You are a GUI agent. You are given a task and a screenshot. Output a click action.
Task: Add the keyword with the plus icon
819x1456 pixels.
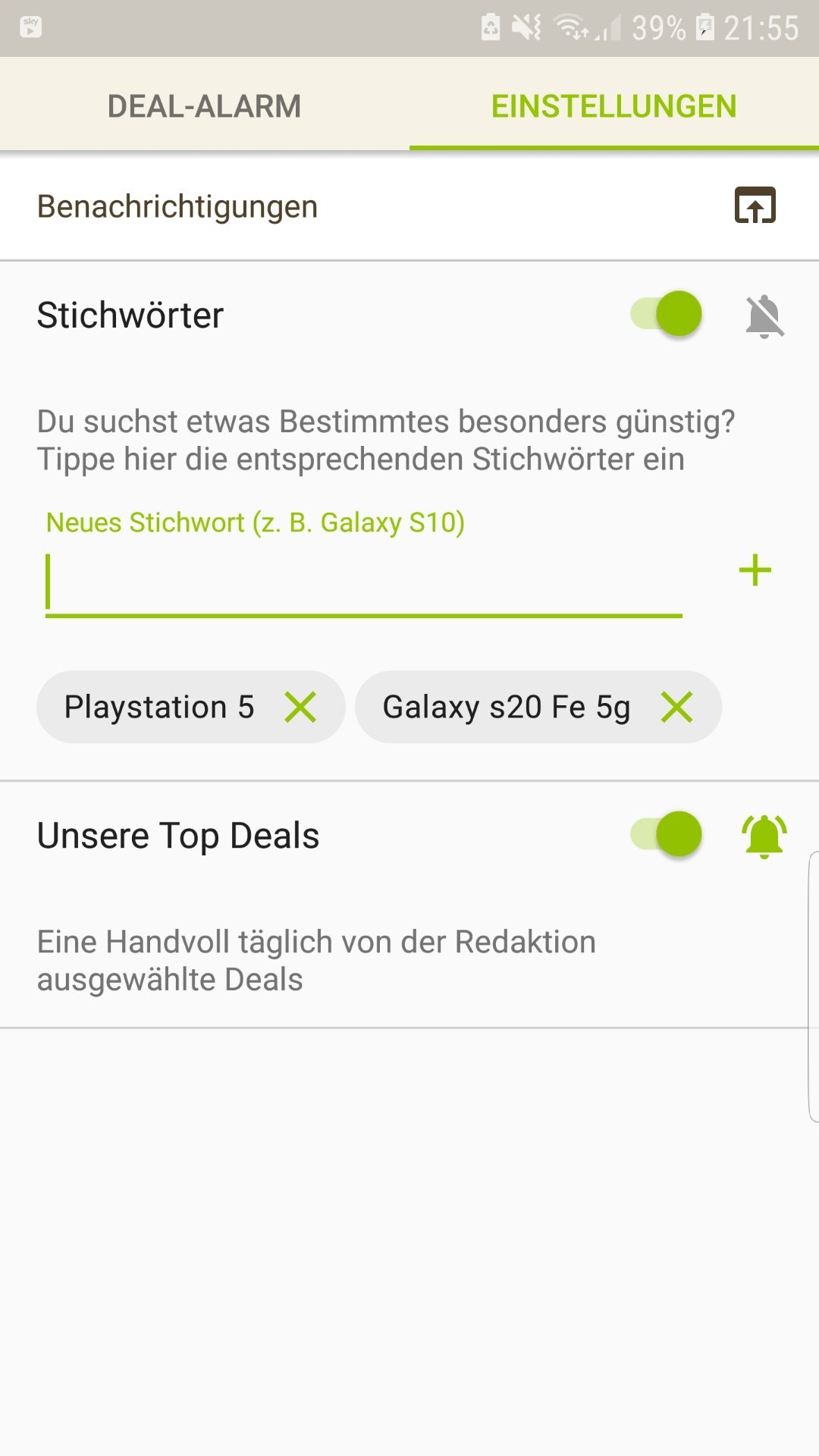(755, 570)
